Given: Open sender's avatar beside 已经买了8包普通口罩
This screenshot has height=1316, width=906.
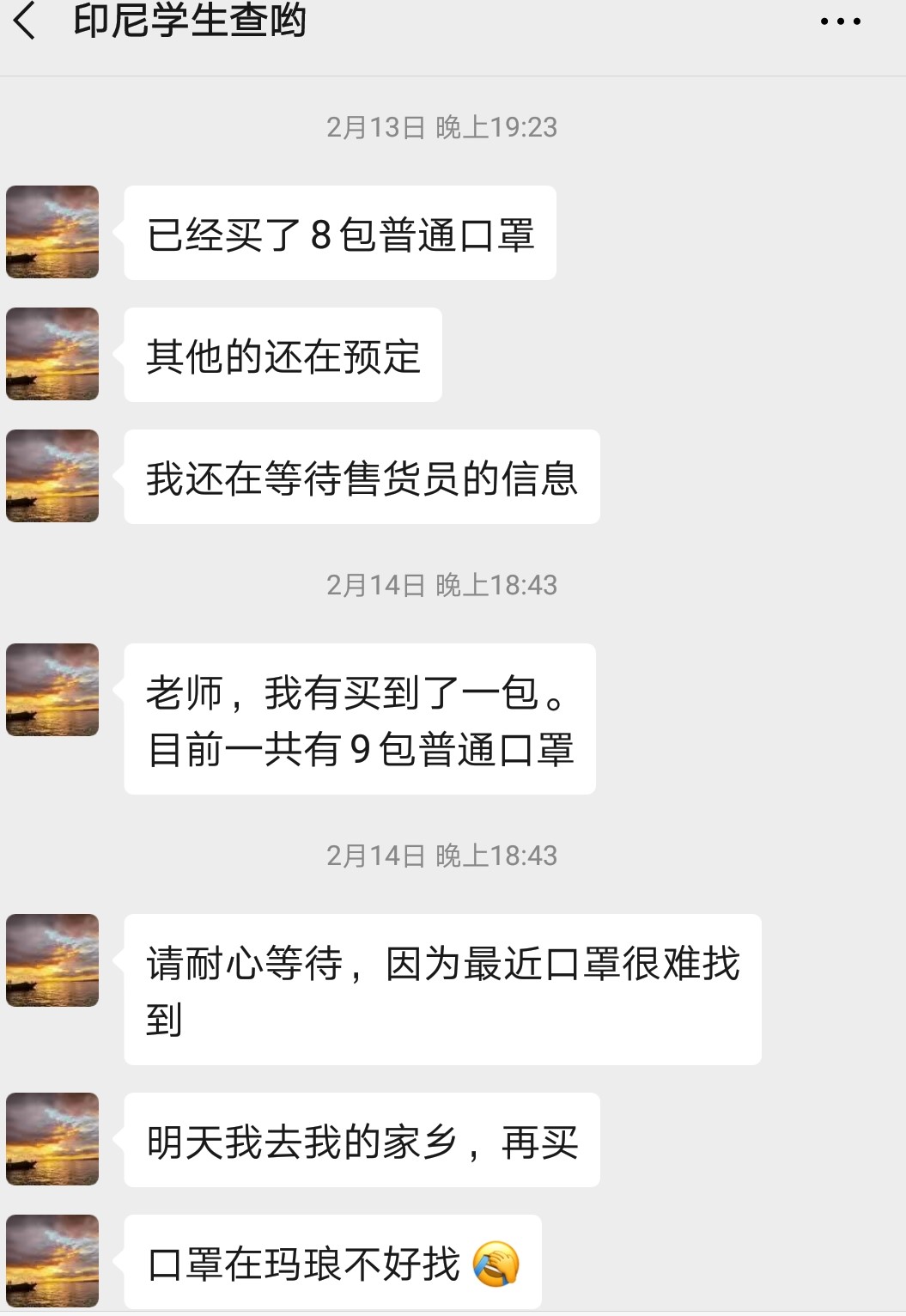Looking at the screenshot, I should (52, 232).
